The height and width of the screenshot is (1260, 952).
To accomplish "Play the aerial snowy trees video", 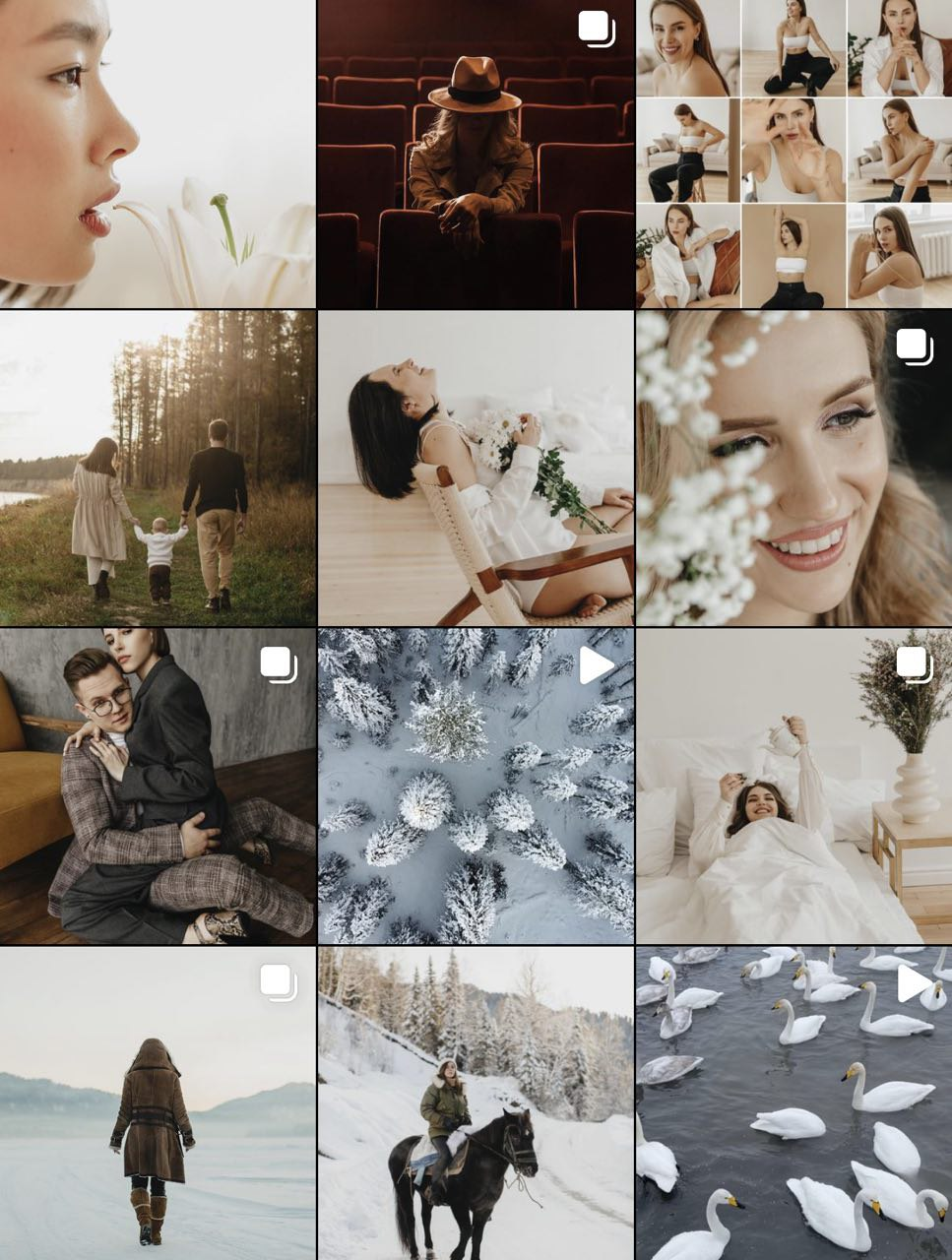I will (x=476, y=787).
